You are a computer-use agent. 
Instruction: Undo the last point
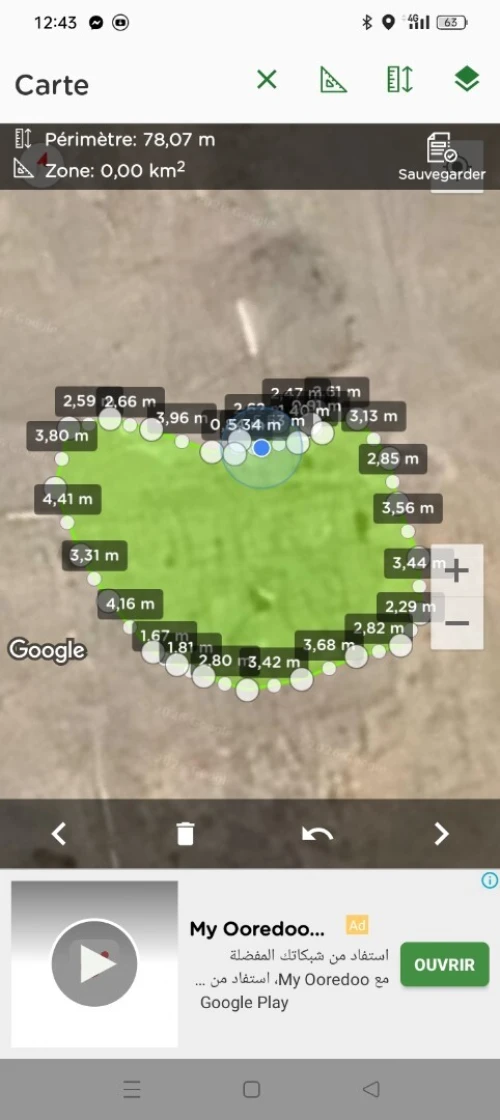317,834
